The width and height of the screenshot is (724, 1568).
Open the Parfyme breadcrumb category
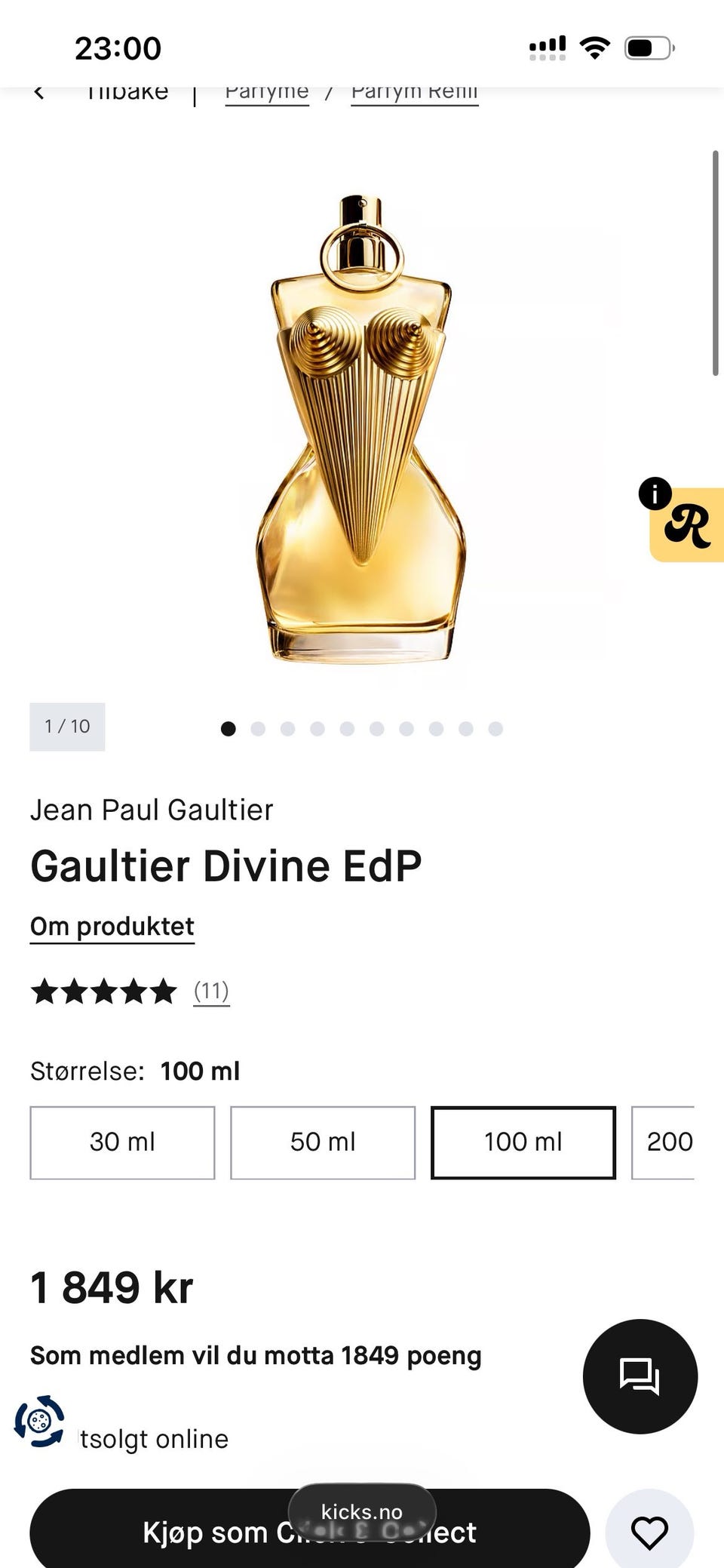coord(266,91)
